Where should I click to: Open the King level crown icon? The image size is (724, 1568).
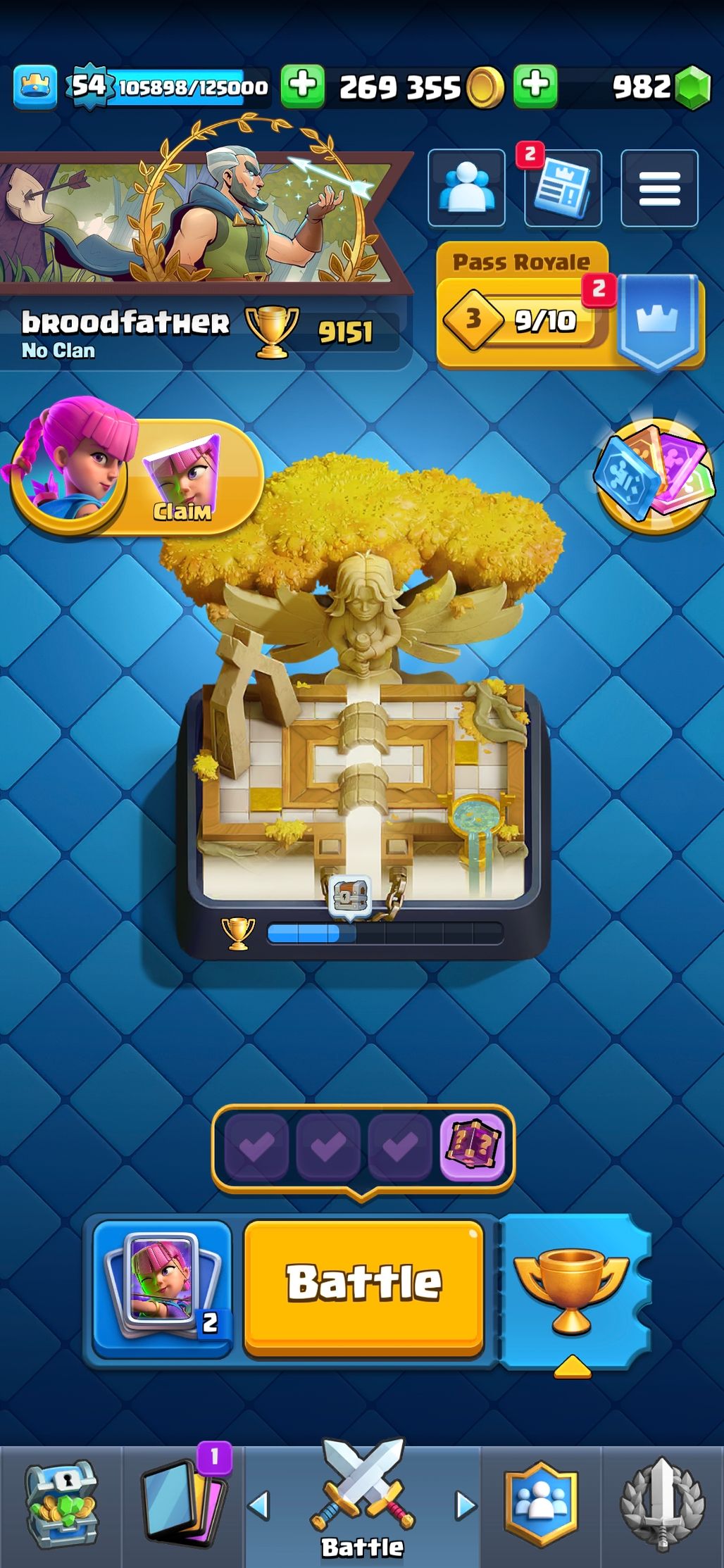tap(35, 87)
